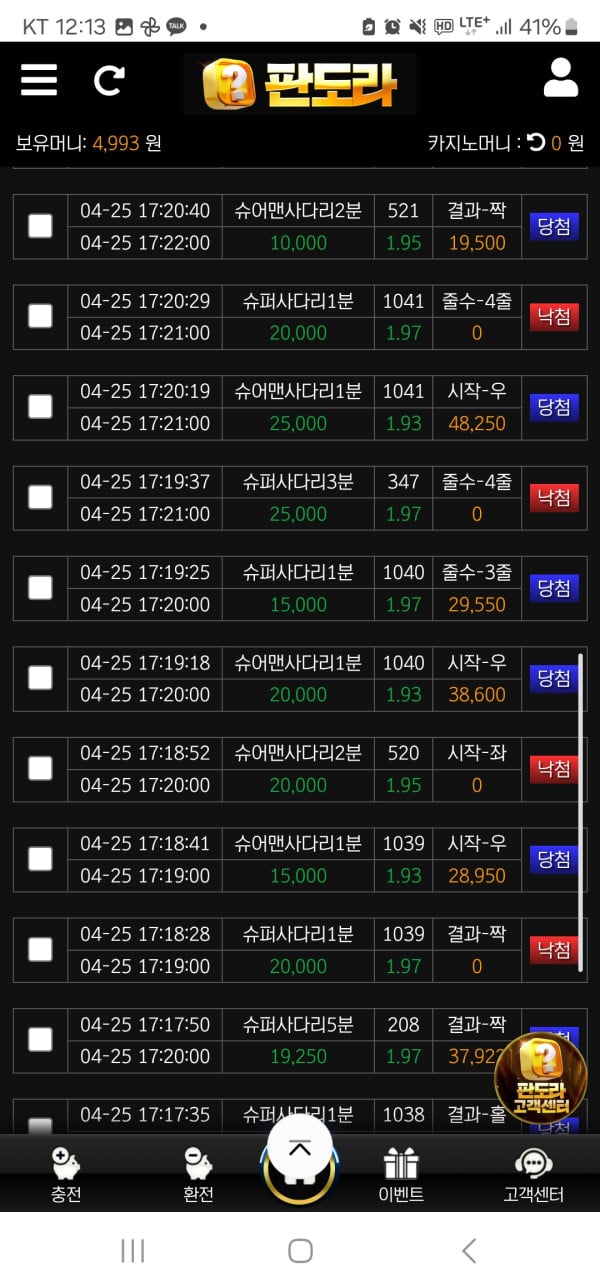Tick the 17:18:52 bet checkbox
The width and height of the screenshot is (600, 1287).
point(40,768)
